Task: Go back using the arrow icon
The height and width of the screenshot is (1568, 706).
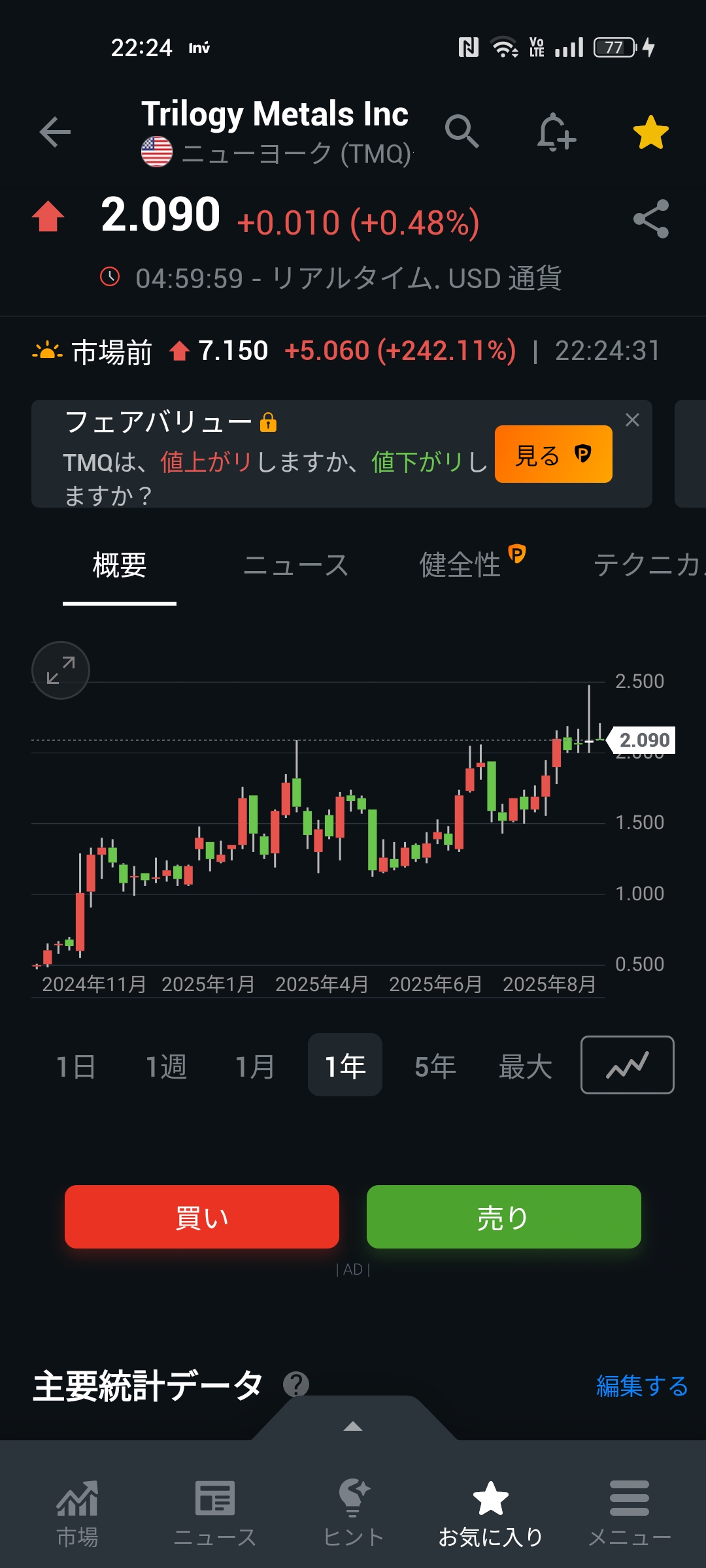Action: click(x=55, y=133)
